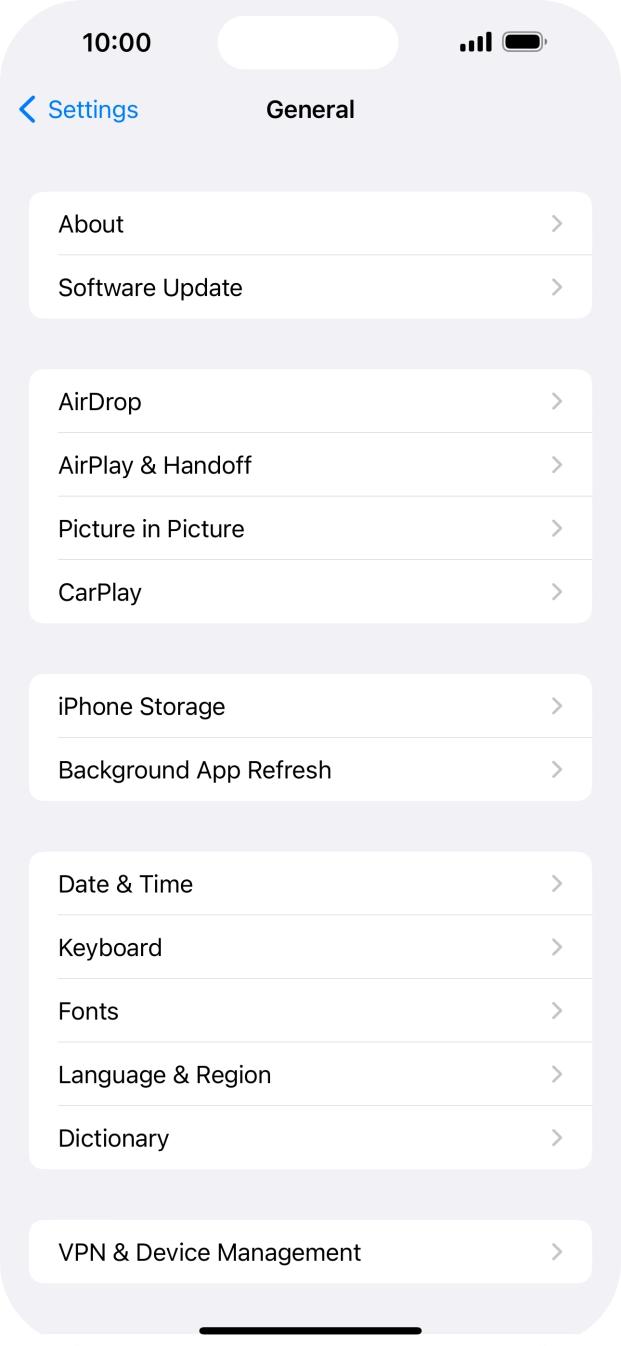View iPhone Storage
Screen dimensions: 621x1346
point(310,706)
